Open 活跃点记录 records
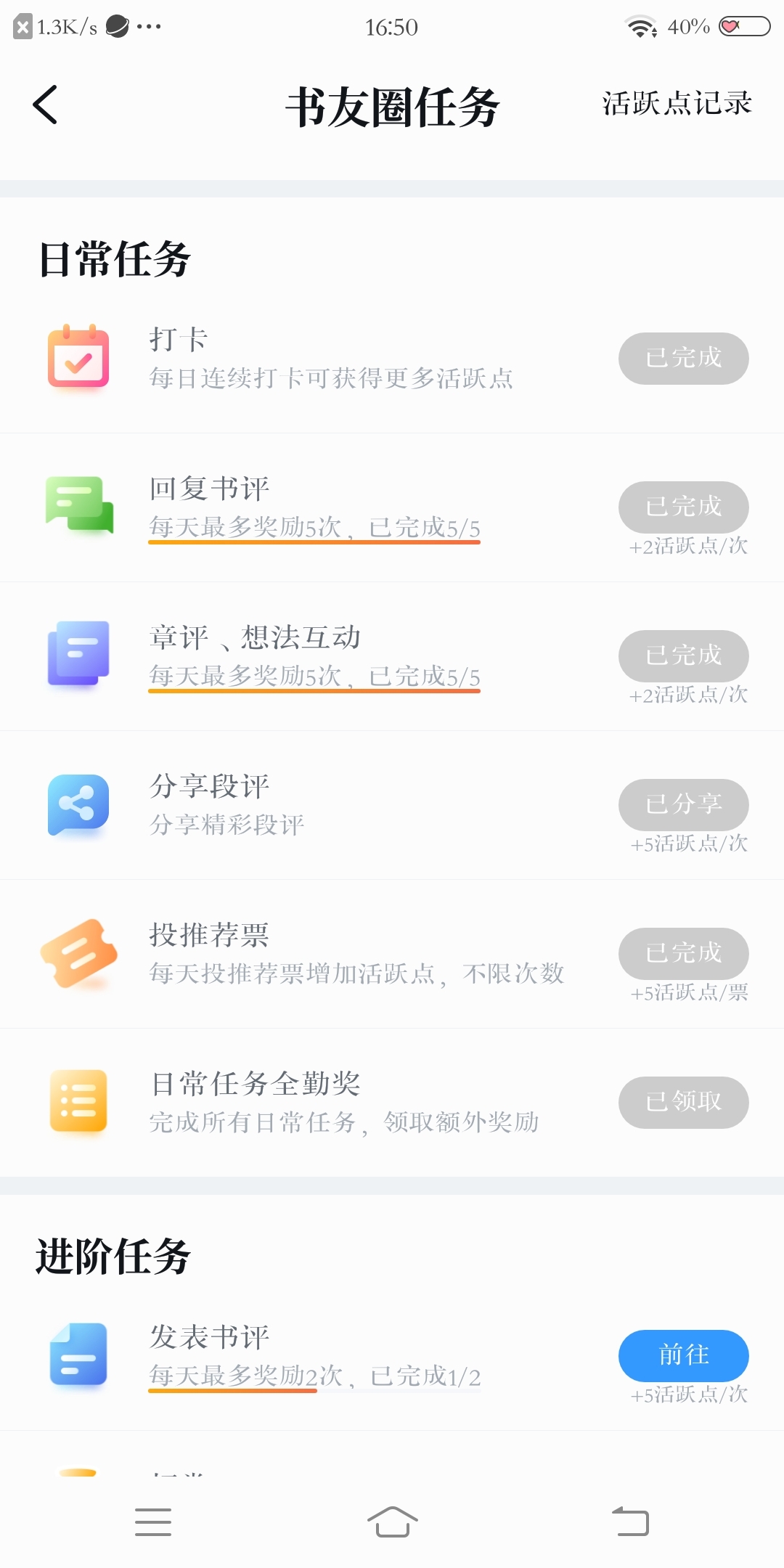 click(677, 104)
